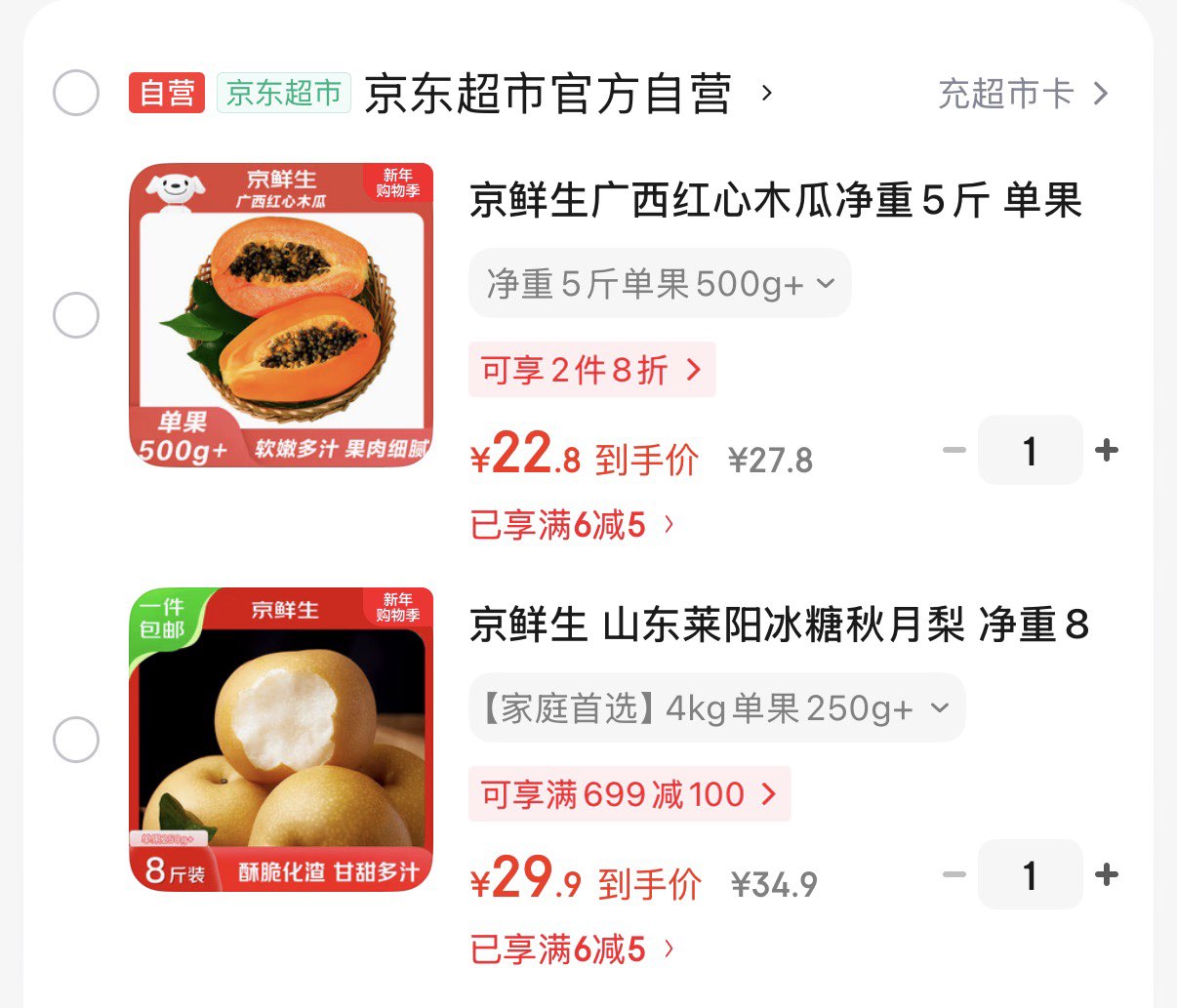Open the 秋月梨 product image
Viewport: 1177px width, 1008px height.
[281, 739]
